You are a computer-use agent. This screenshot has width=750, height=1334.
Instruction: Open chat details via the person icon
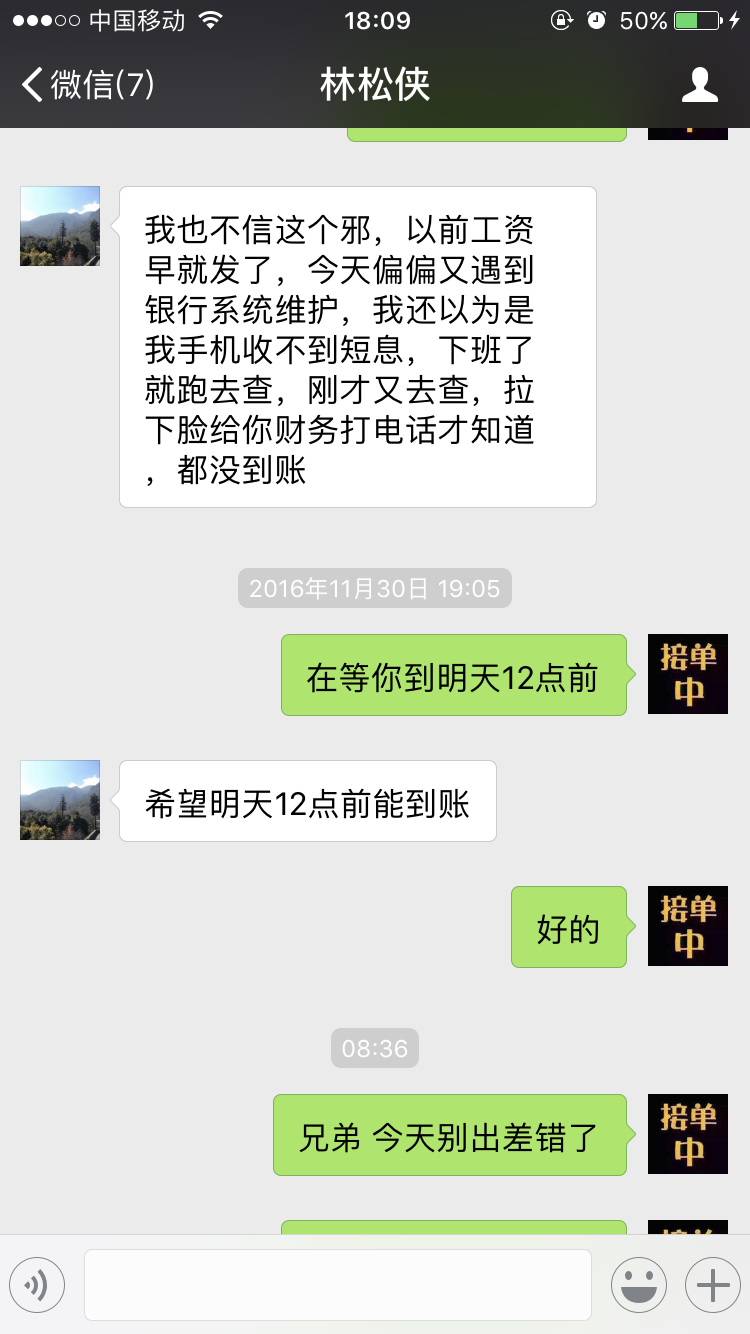(x=699, y=85)
